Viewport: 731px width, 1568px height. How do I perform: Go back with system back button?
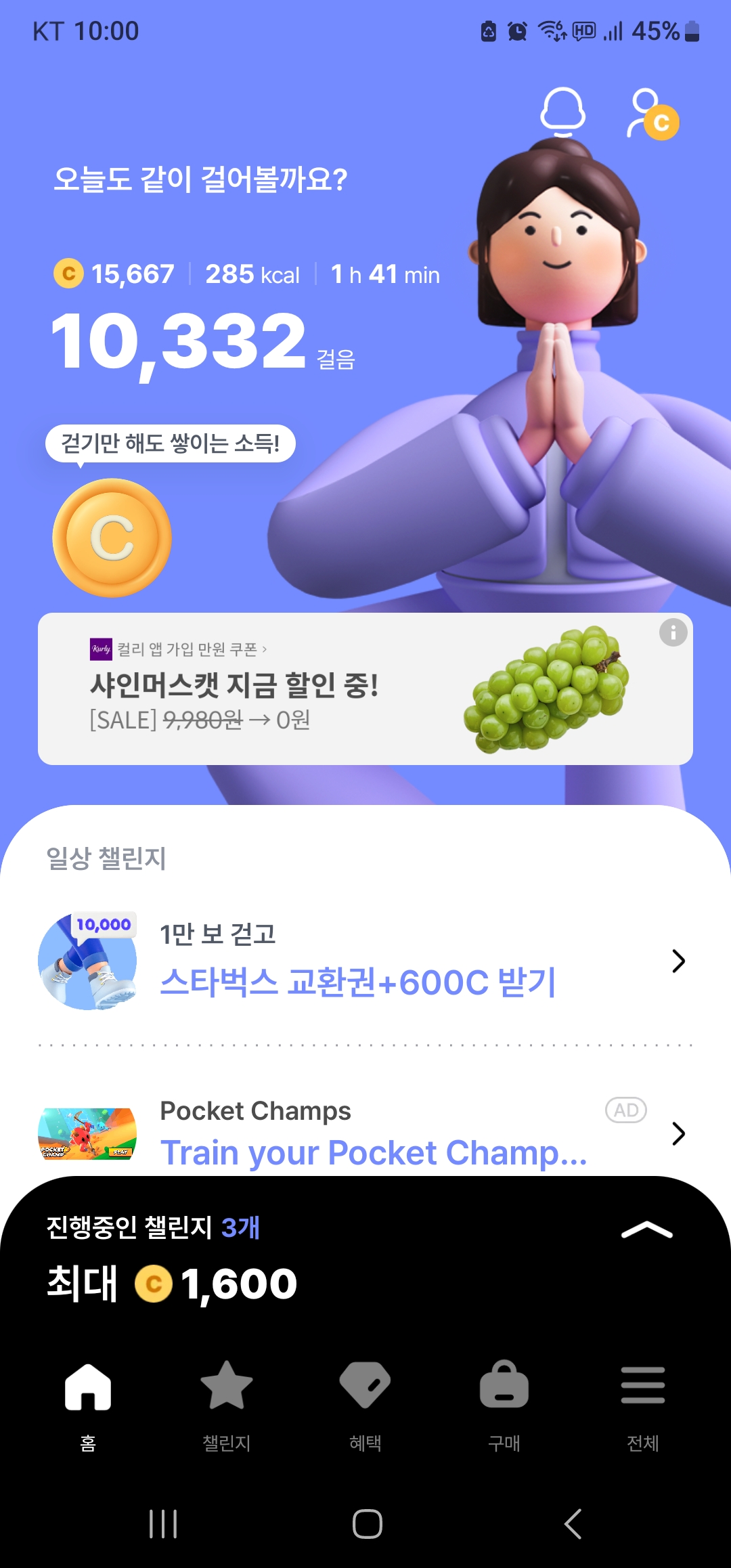coord(573,1524)
